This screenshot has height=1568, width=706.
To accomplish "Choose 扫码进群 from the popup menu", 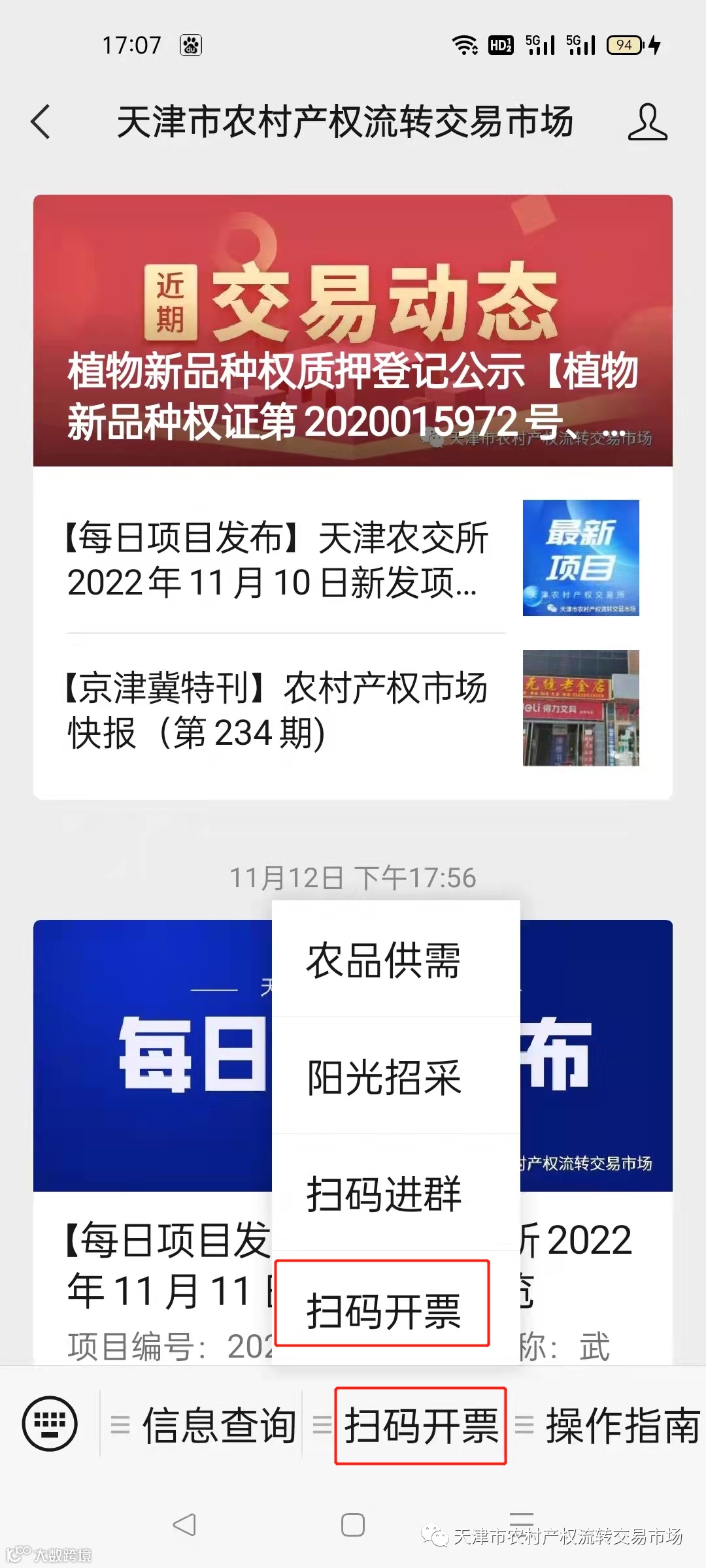I will point(384,1194).
